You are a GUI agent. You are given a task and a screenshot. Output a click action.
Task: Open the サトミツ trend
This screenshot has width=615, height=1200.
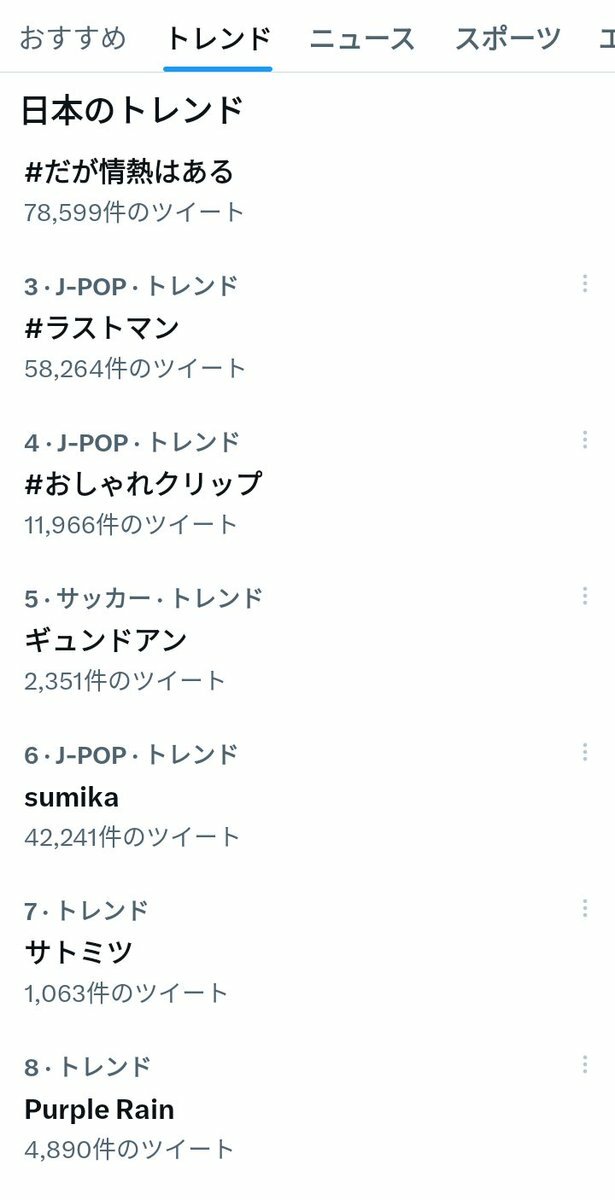point(79,952)
